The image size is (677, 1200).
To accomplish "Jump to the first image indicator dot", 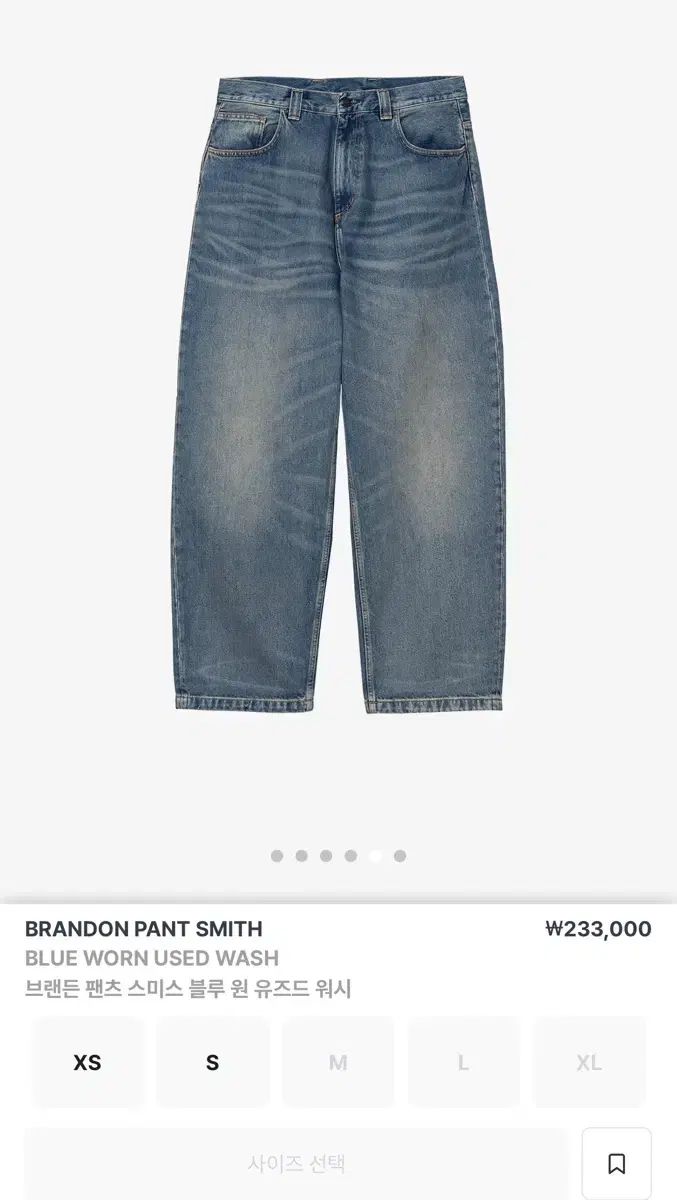I will pos(277,856).
